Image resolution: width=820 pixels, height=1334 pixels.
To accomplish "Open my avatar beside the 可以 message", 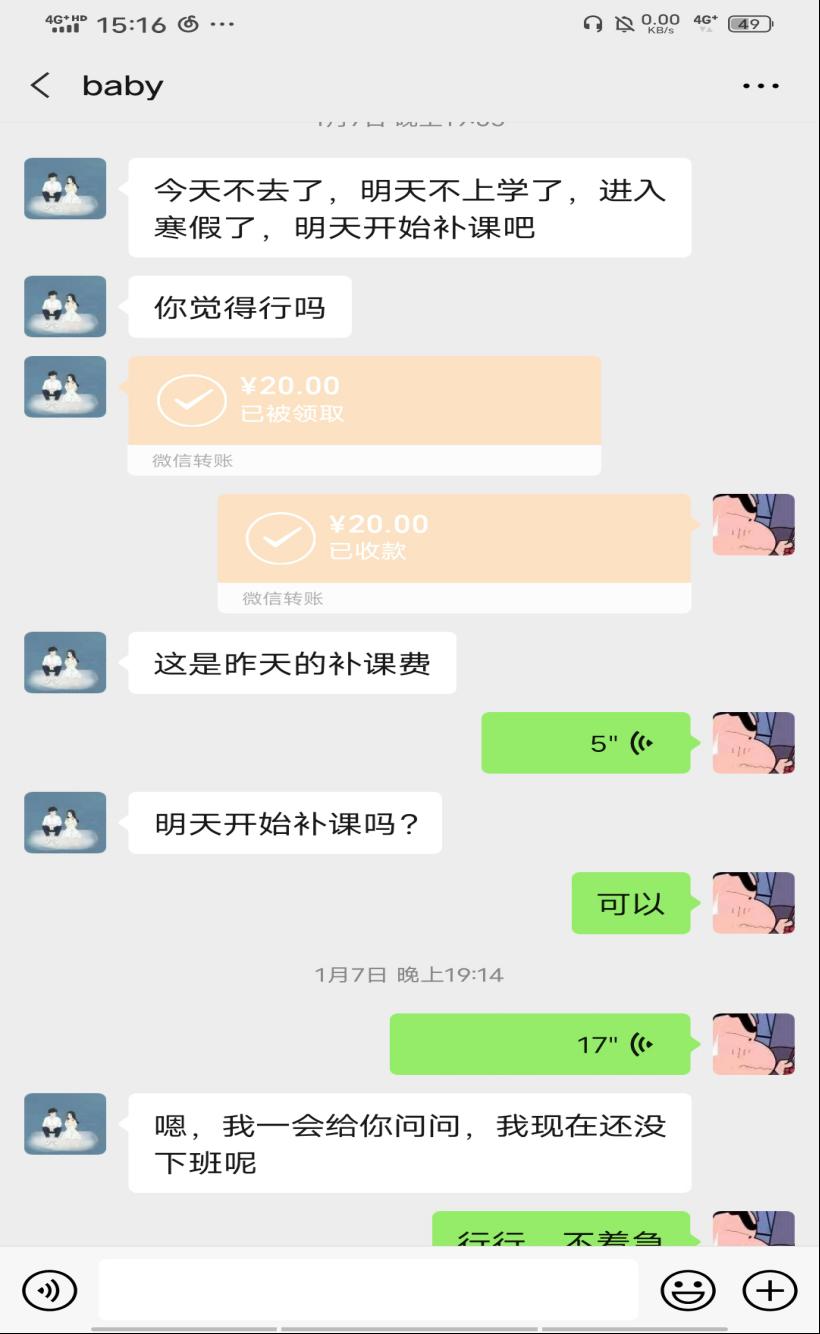I will coord(753,903).
